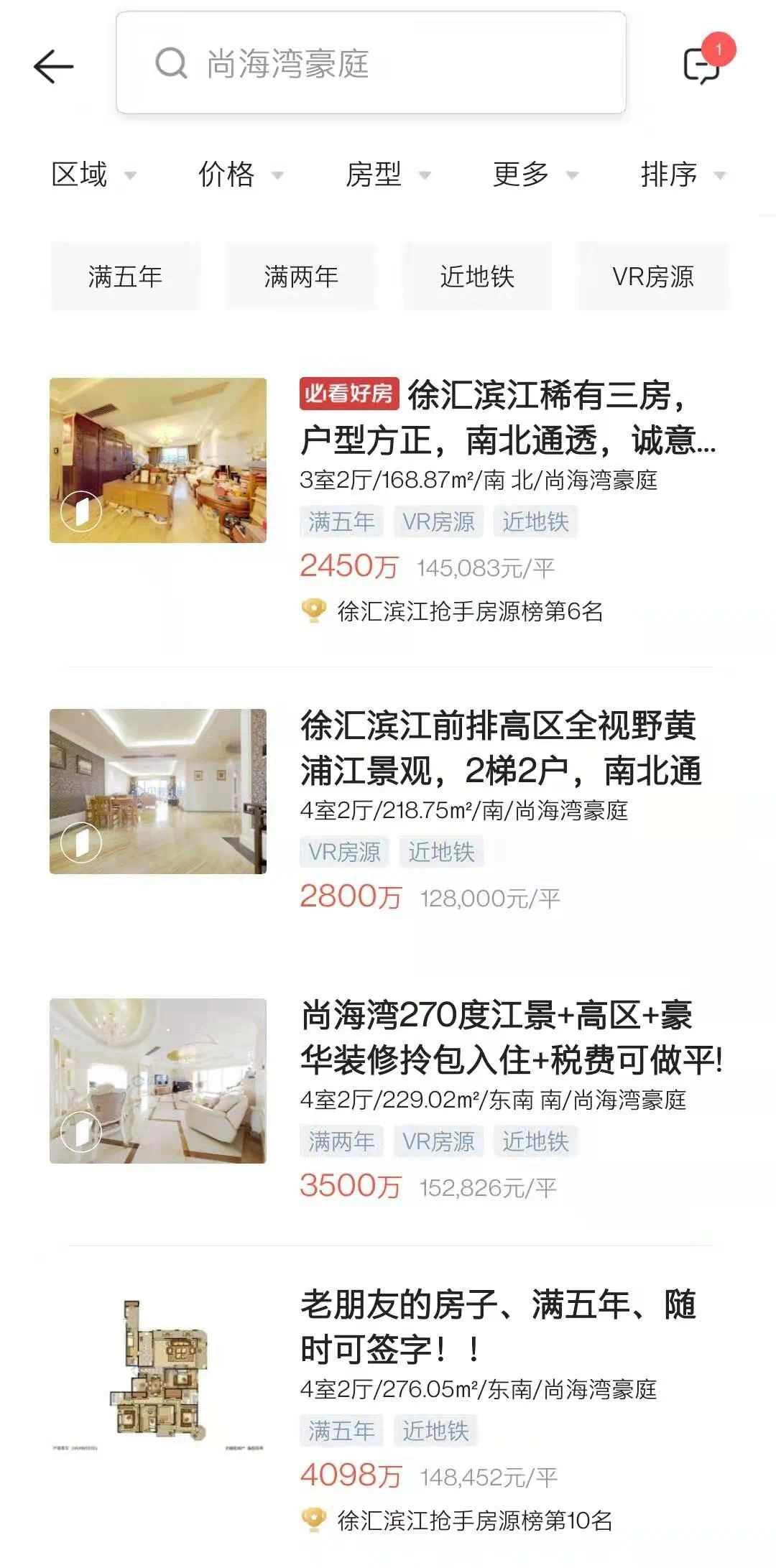
Task: Open 徐汇滨江抢手房源榜第6名 ranking link
Action: coord(470,612)
